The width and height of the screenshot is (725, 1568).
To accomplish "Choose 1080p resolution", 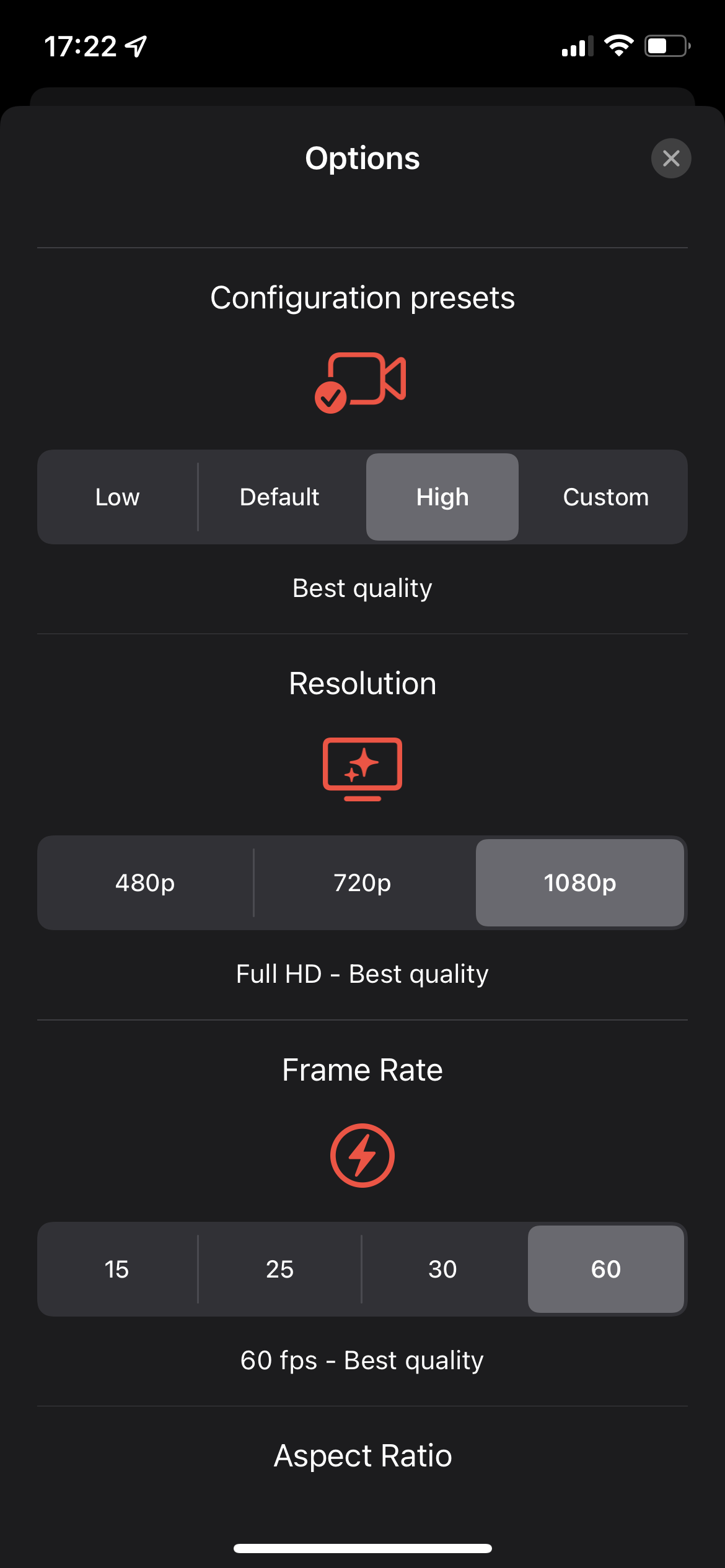I will [x=580, y=882].
